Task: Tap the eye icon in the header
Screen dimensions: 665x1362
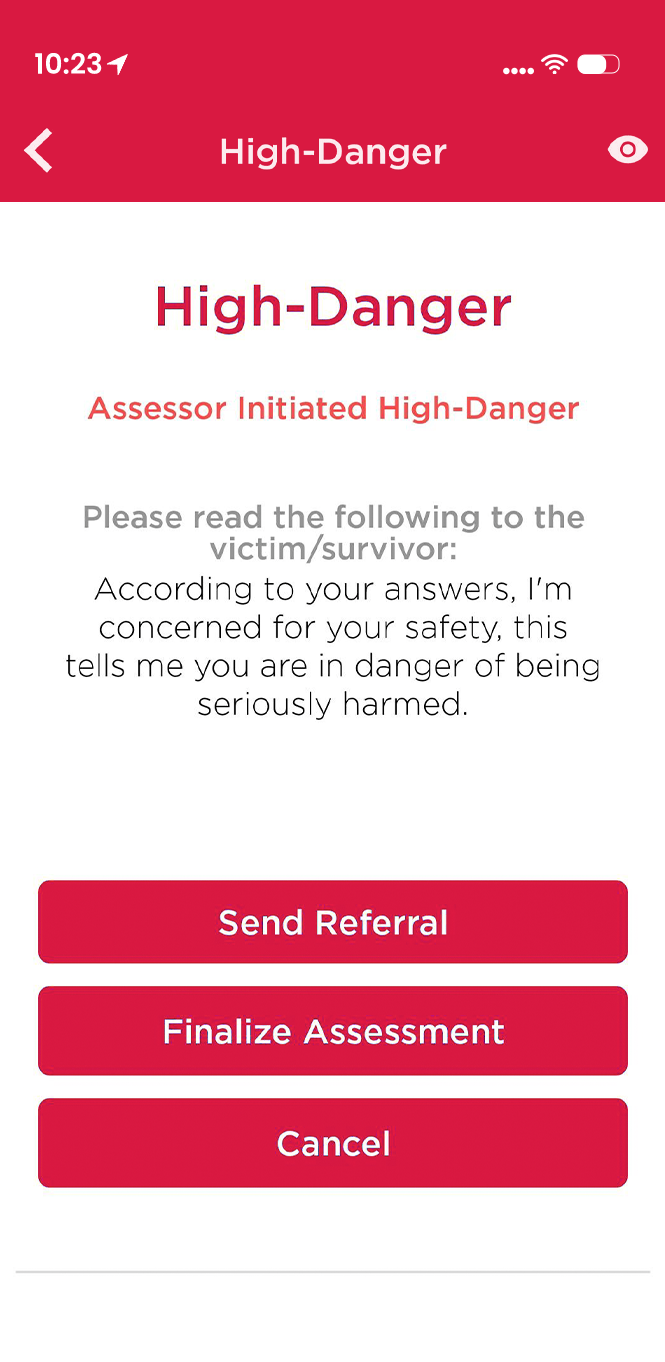Action: click(627, 151)
